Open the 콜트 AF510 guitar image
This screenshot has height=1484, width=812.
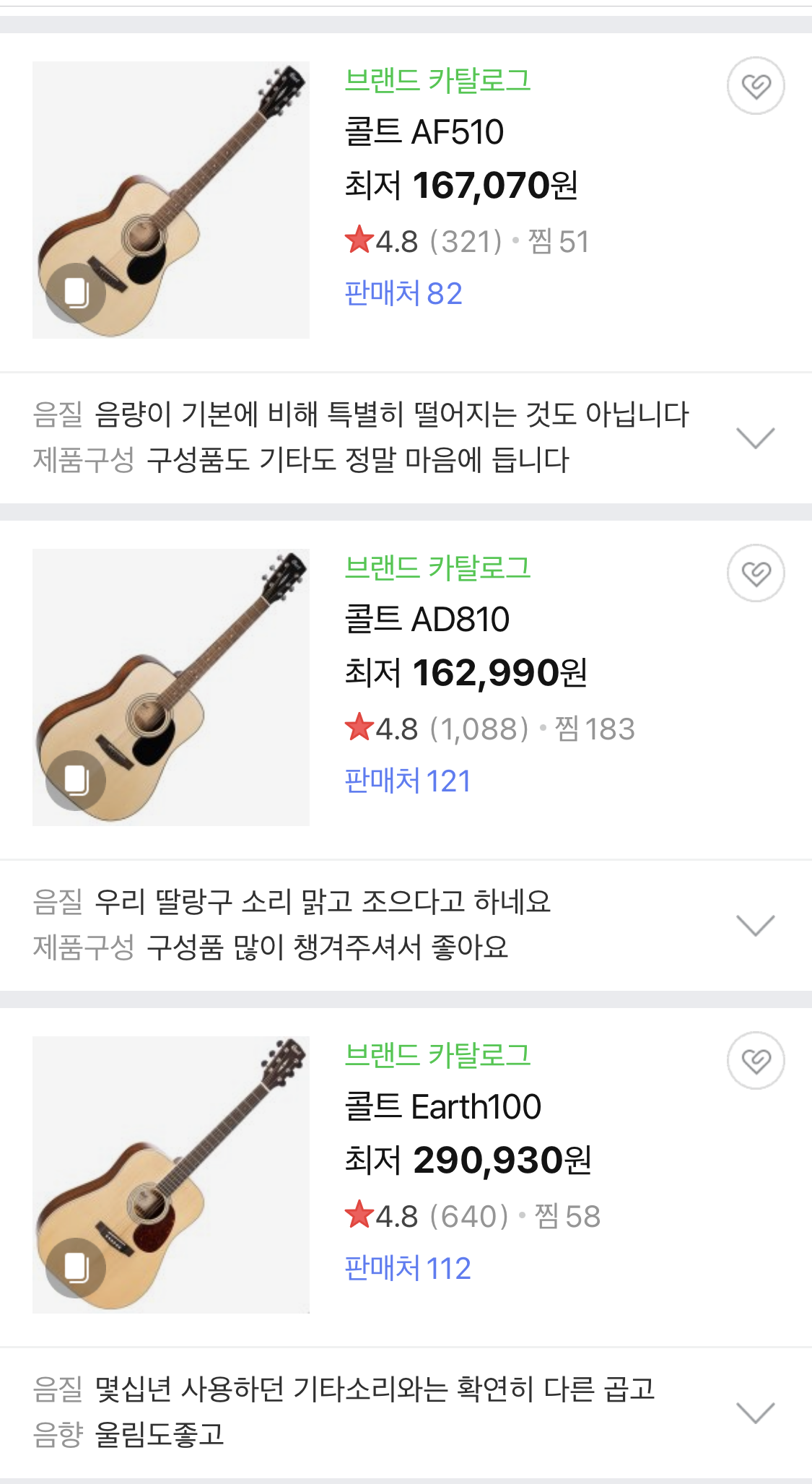pyautogui.click(x=171, y=200)
